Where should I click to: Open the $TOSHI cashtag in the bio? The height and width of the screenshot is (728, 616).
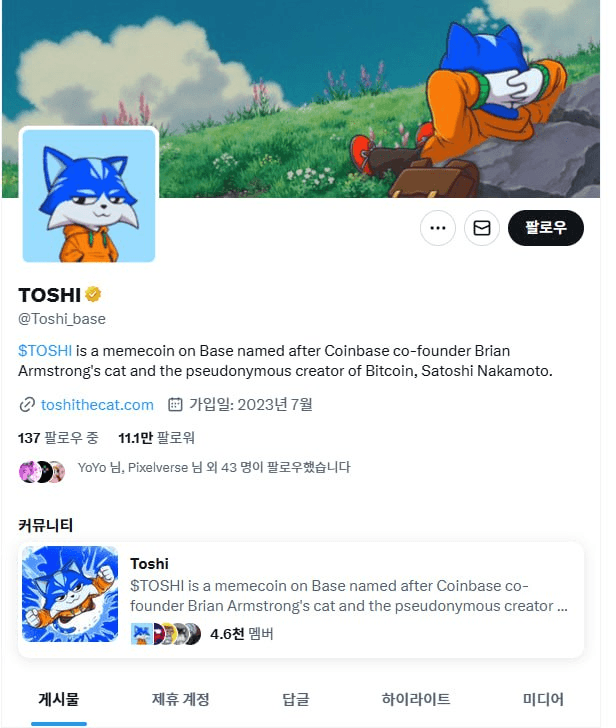pos(45,351)
